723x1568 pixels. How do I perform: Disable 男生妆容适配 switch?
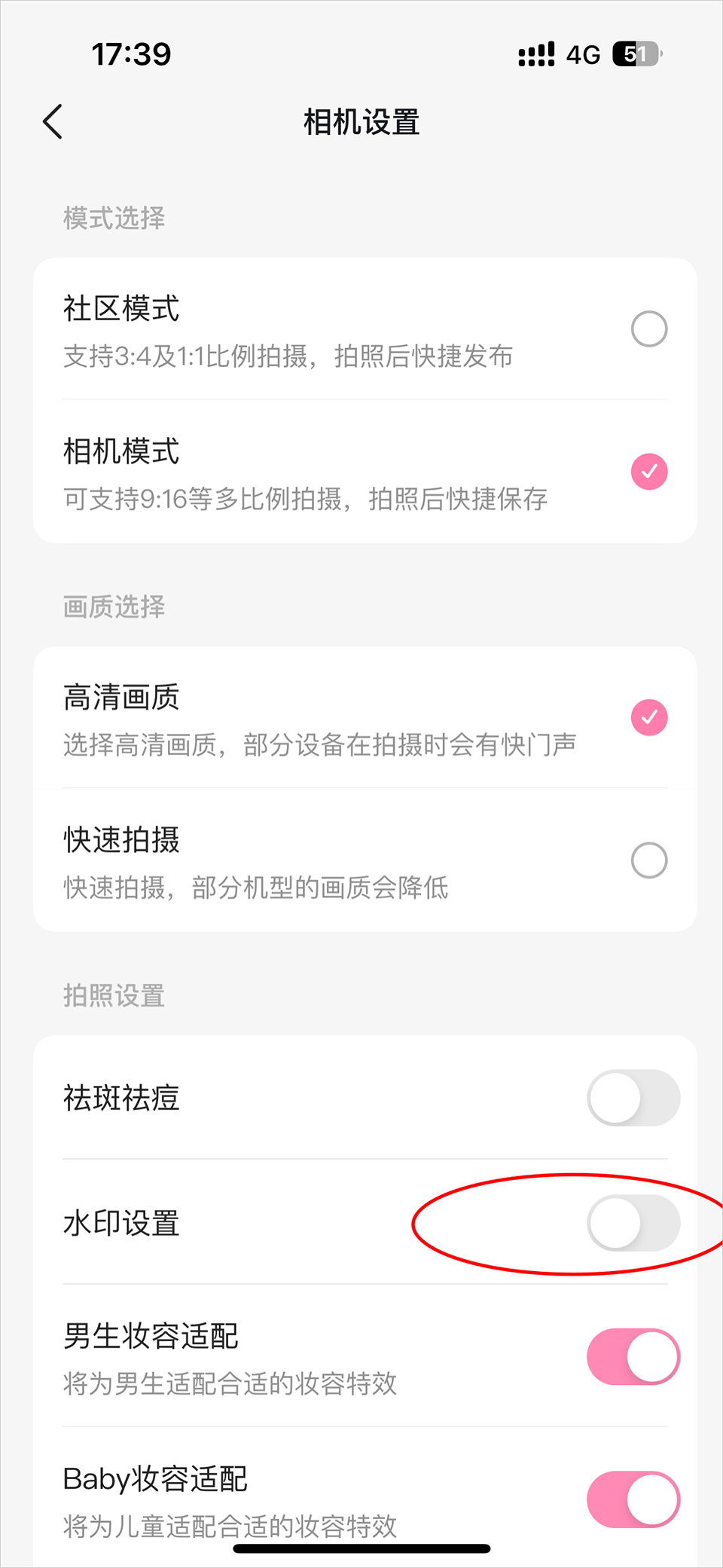click(633, 1356)
